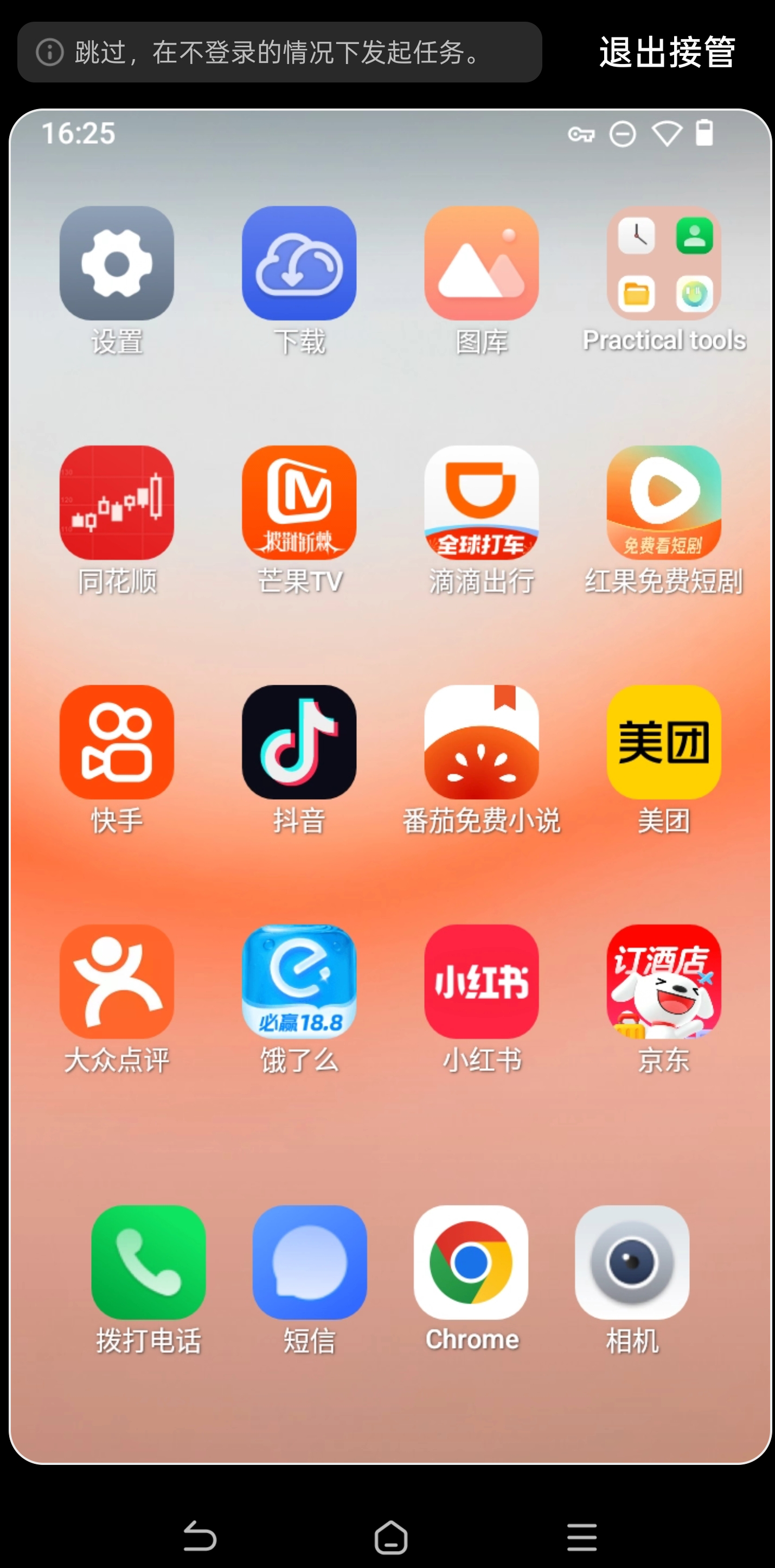The image size is (775, 1568).
Task: Open the 设置 settings app
Action: pos(117,264)
